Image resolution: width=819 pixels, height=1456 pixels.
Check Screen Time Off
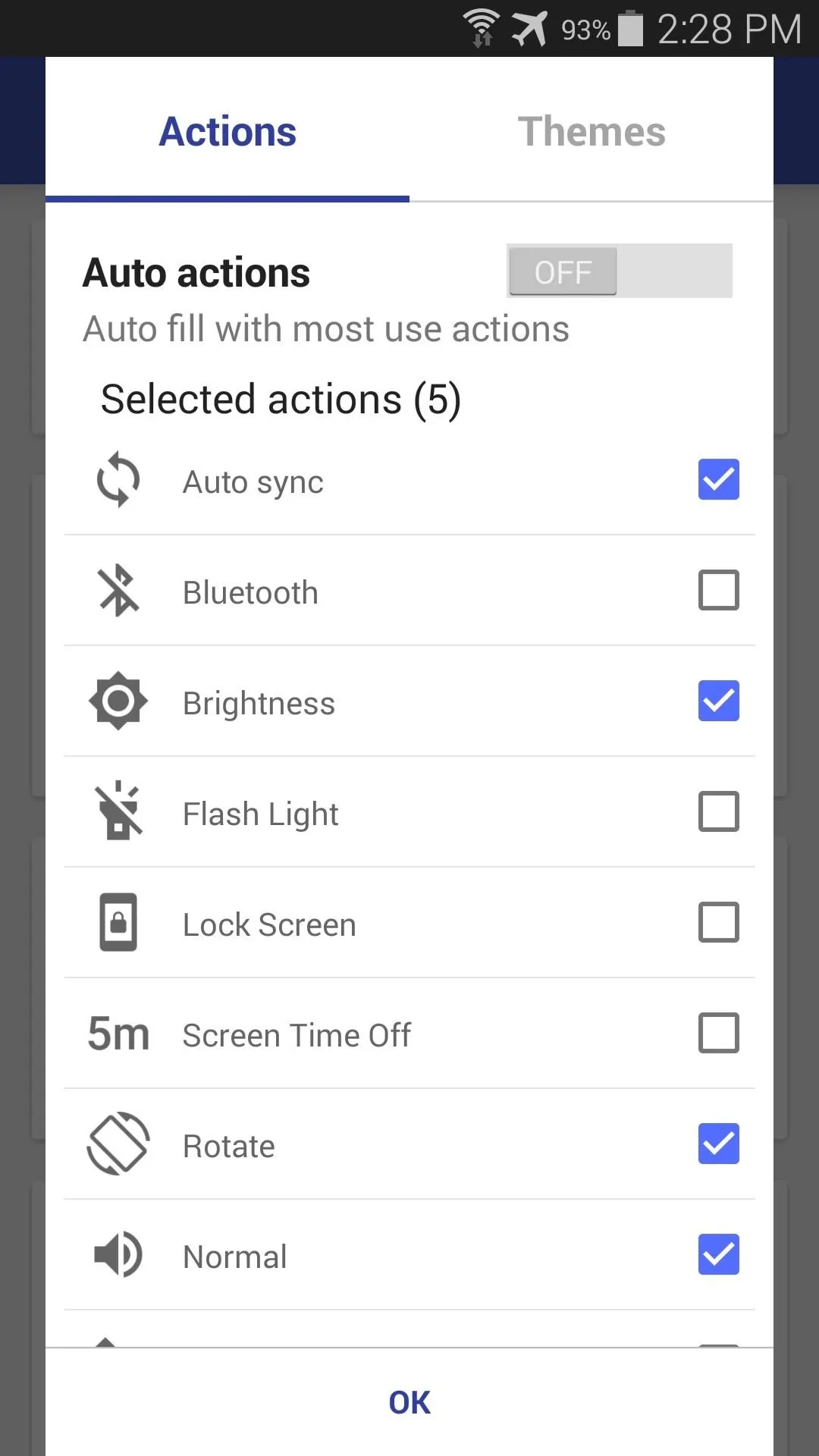tap(718, 1033)
